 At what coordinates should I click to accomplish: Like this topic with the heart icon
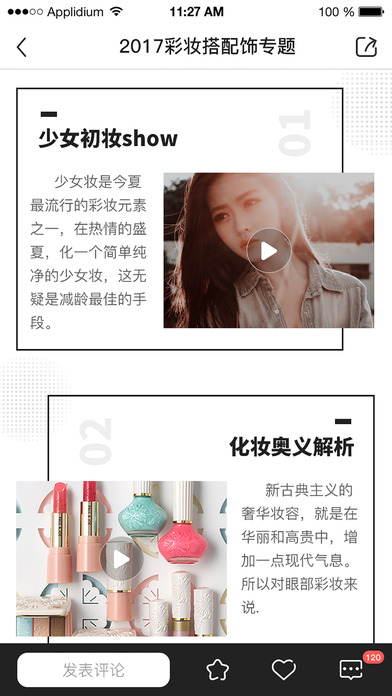[284, 670]
